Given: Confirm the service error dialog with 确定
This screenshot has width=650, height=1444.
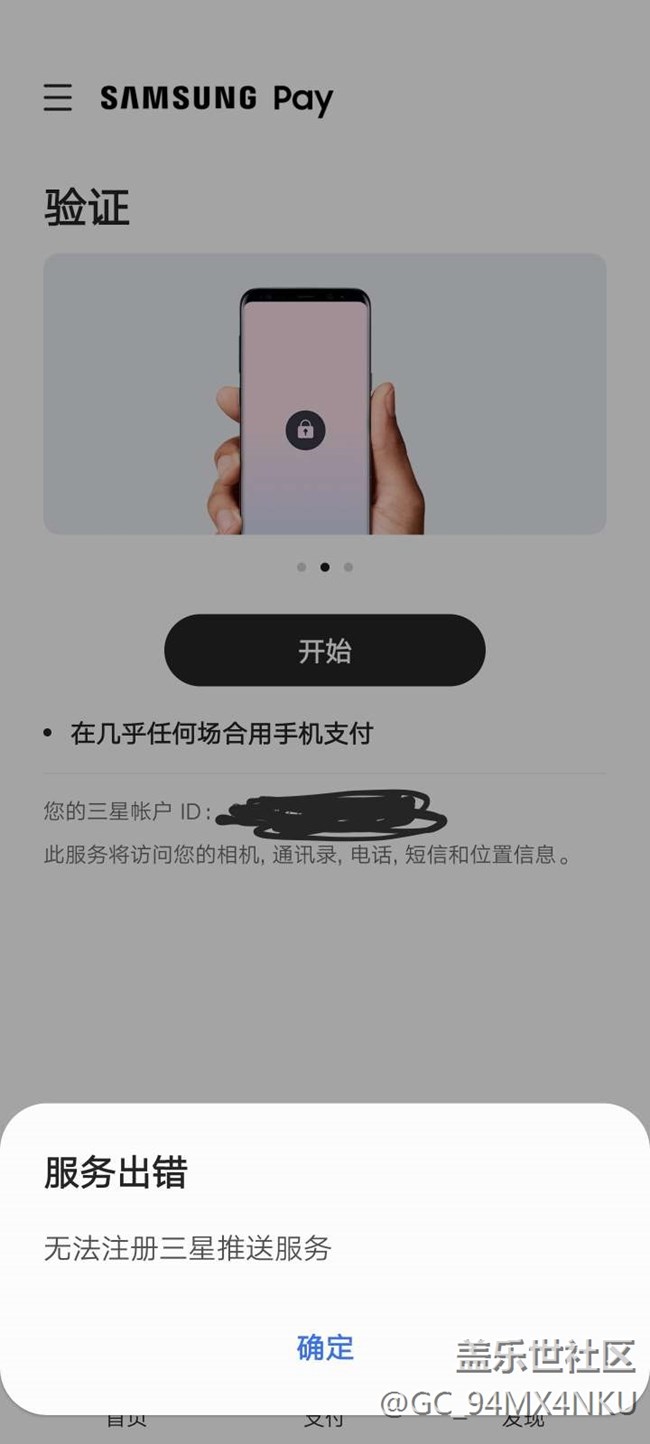Looking at the screenshot, I should (x=325, y=1347).
